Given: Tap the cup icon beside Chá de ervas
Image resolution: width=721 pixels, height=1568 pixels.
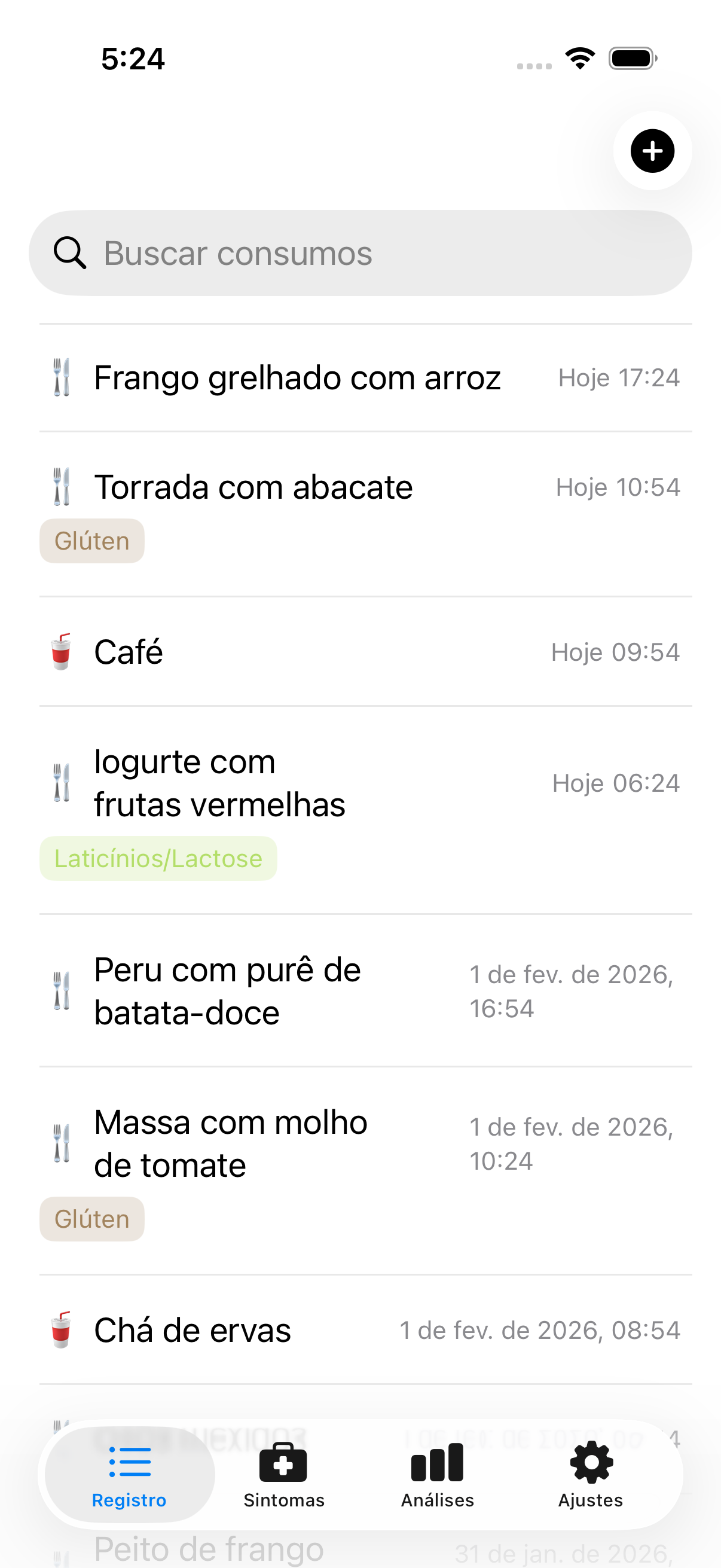Looking at the screenshot, I should 62,1330.
